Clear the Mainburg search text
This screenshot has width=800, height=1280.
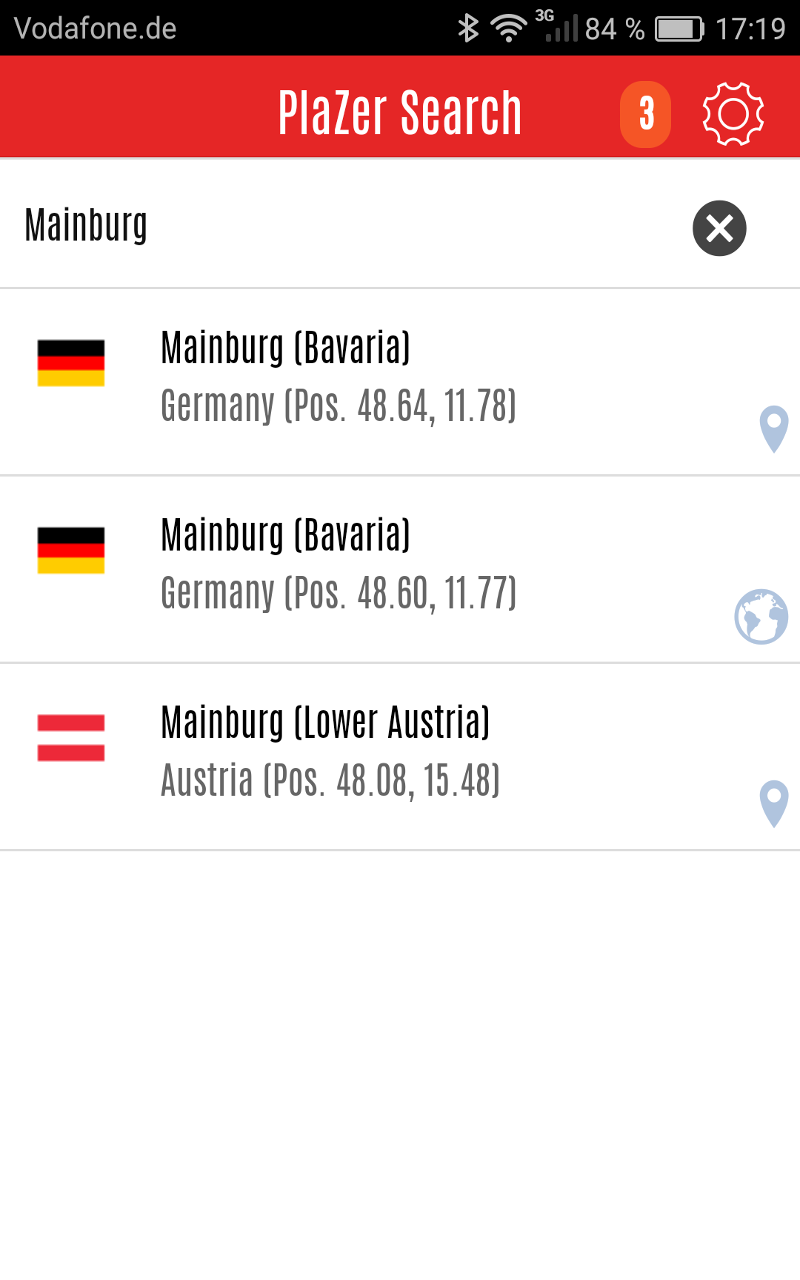pyautogui.click(x=719, y=229)
